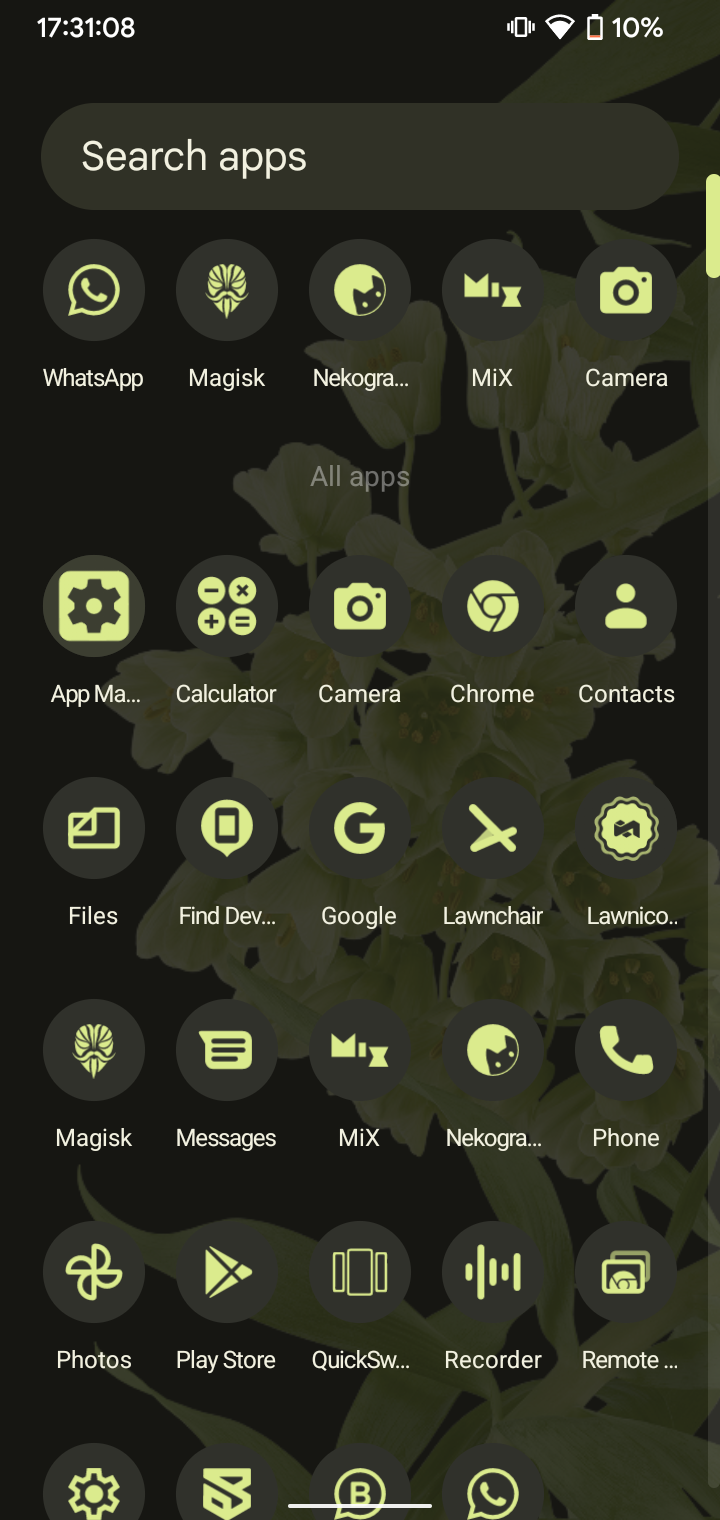Screen dimensions: 720x1520
Task: Launch the Files app
Action: (x=94, y=828)
